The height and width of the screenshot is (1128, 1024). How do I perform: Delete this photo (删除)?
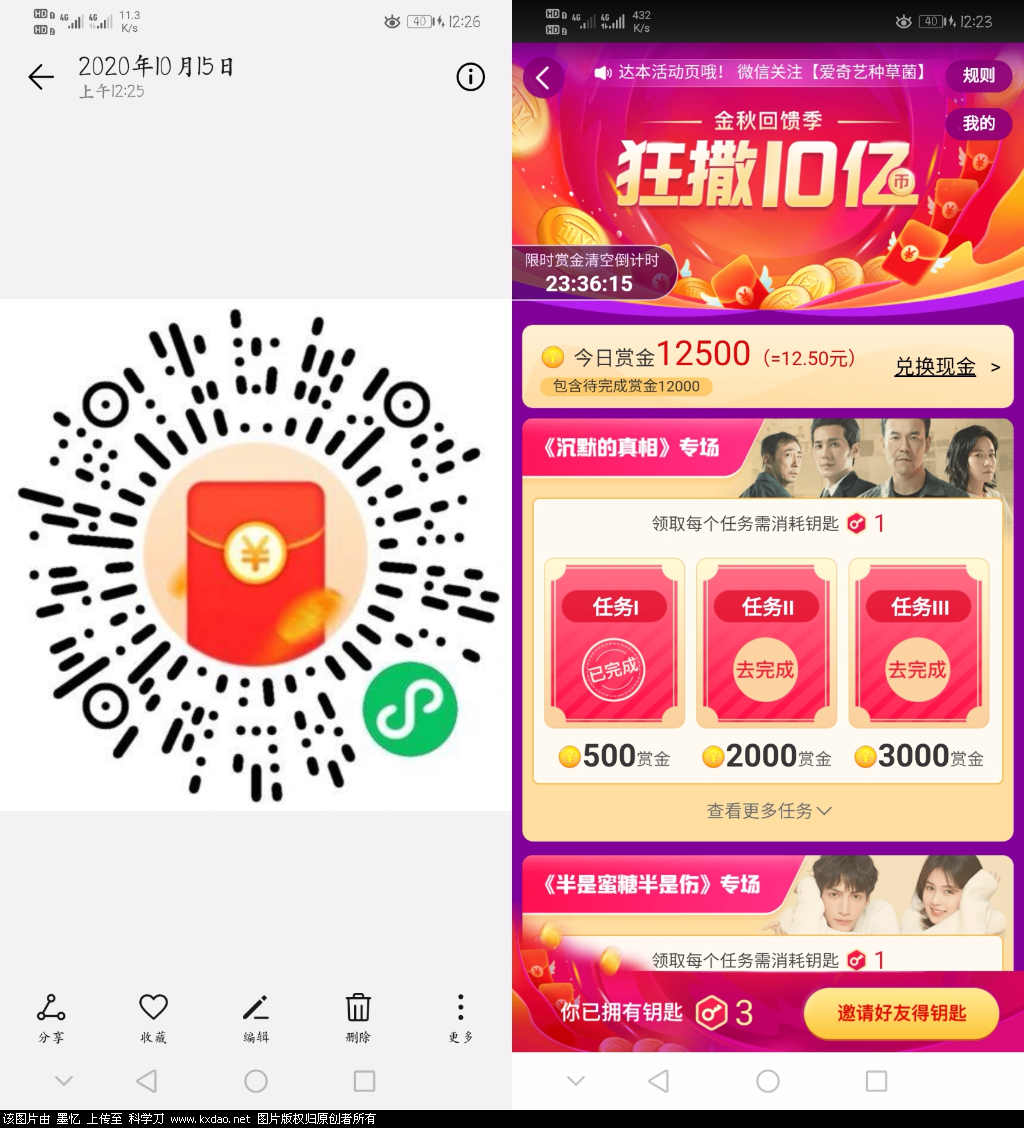[358, 1017]
